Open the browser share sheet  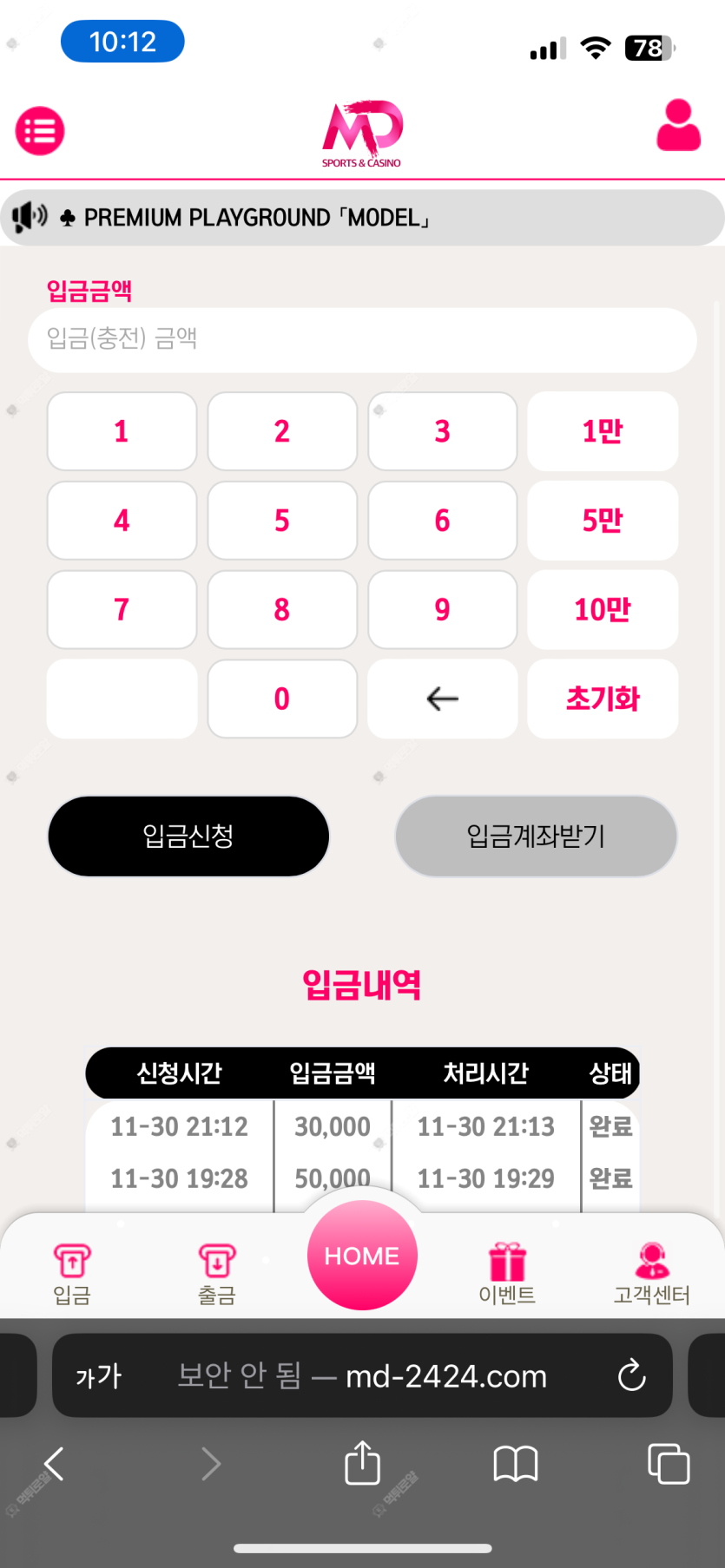pyautogui.click(x=362, y=1464)
